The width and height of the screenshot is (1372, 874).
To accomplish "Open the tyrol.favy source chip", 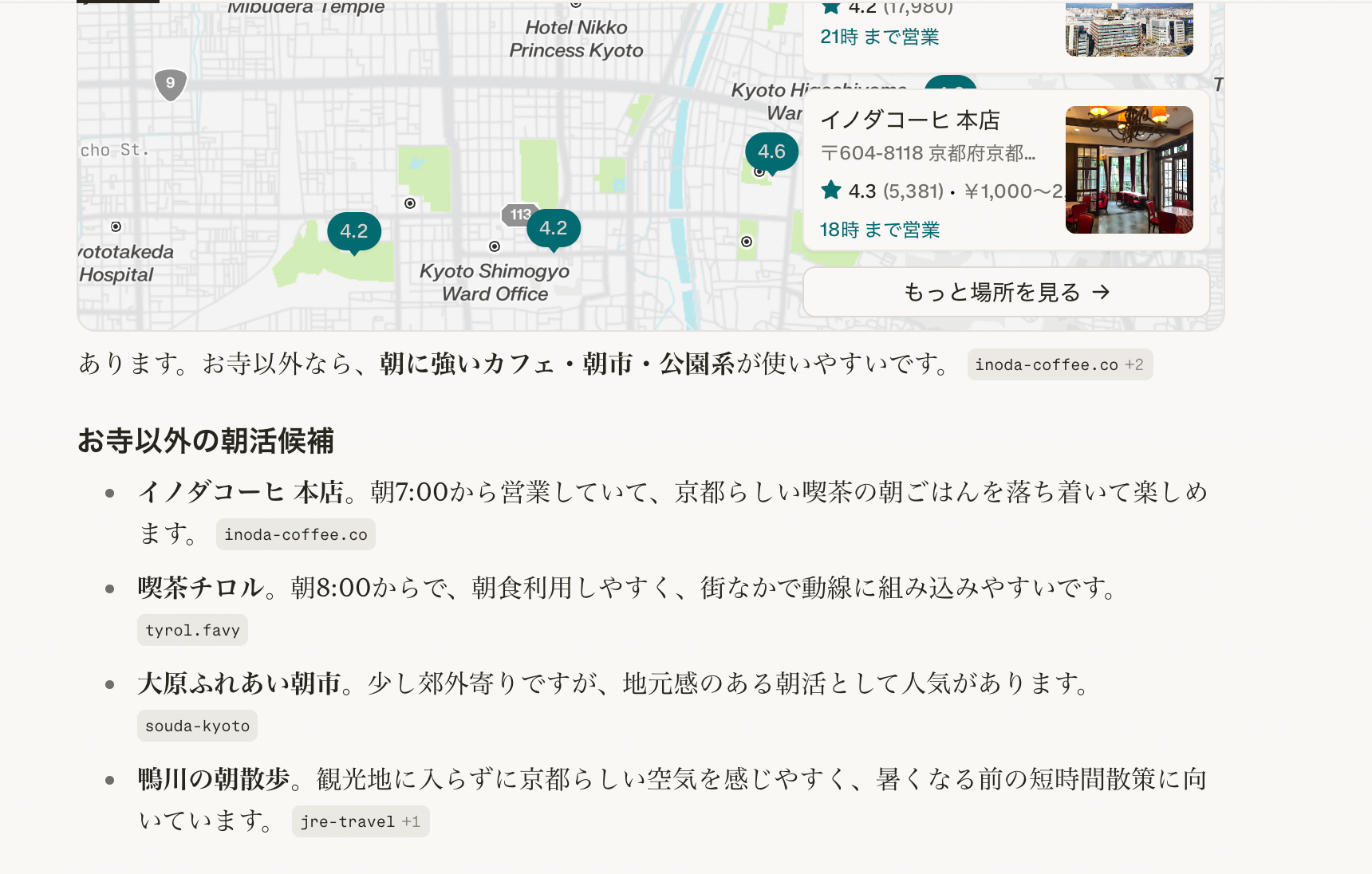I will tap(192, 630).
